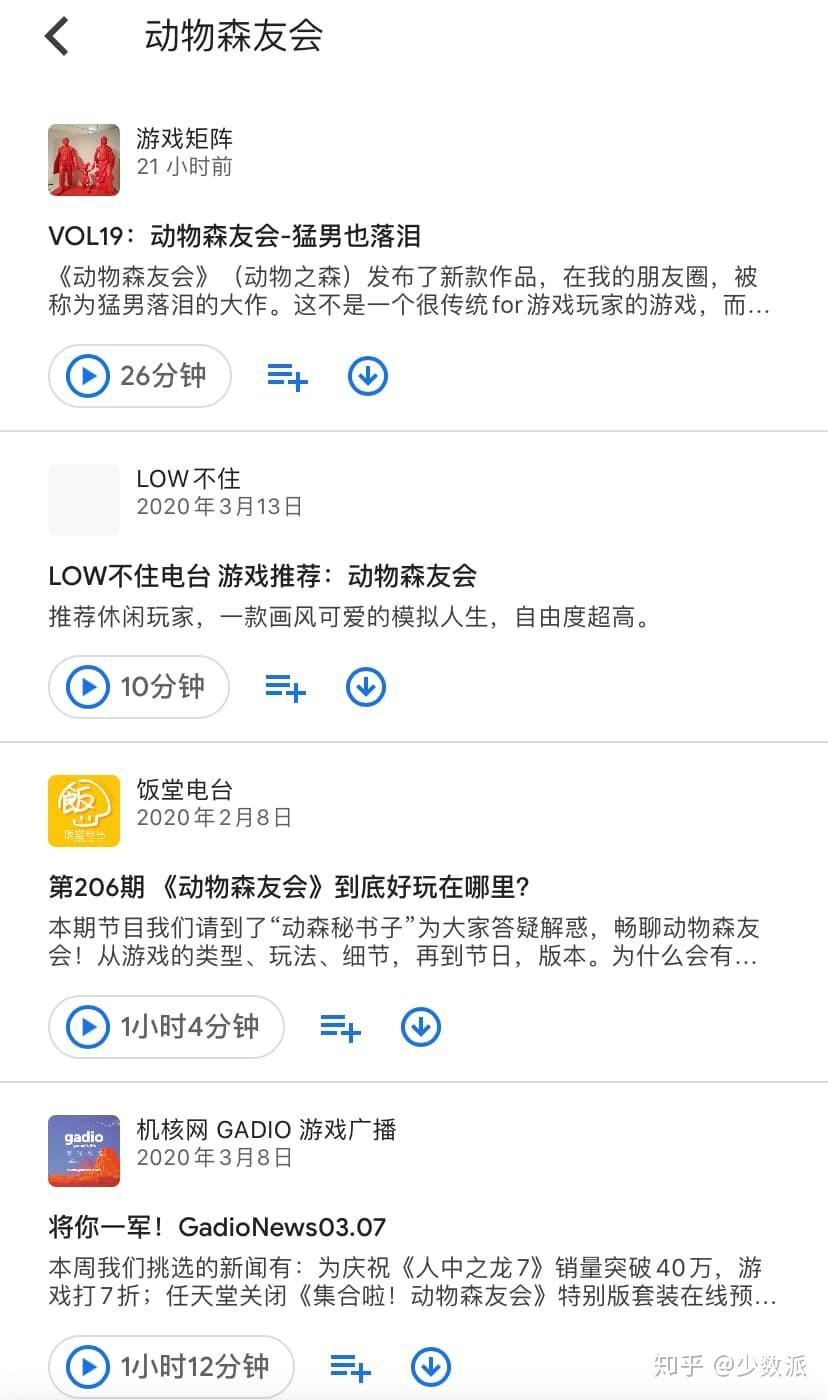
Task: Open episode 第206期《动物森友会》到底好玩在哪里
Action: click(x=290, y=887)
